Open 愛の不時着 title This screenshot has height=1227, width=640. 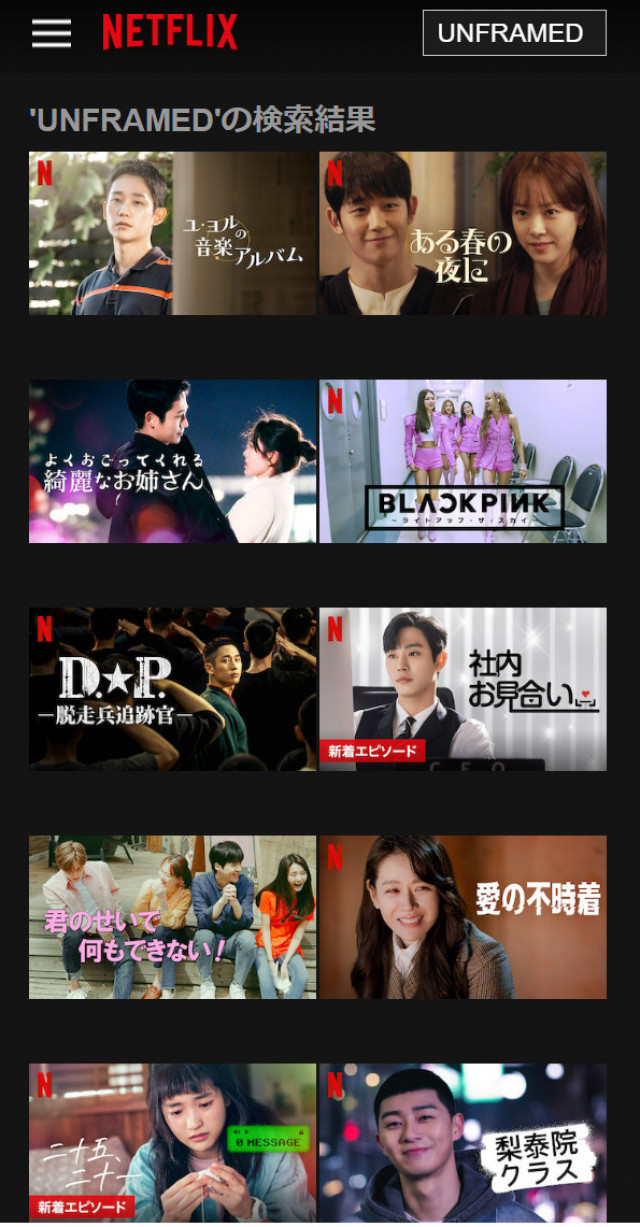[x=462, y=917]
